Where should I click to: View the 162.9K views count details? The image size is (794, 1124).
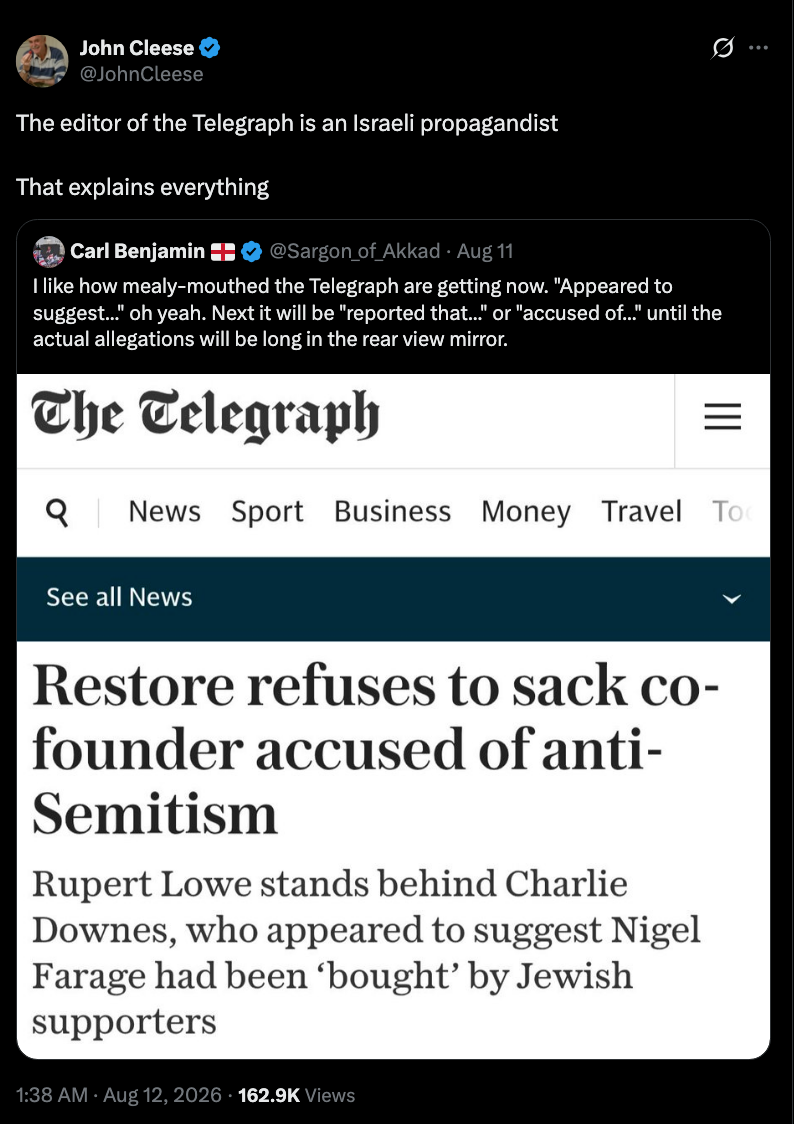[296, 1095]
